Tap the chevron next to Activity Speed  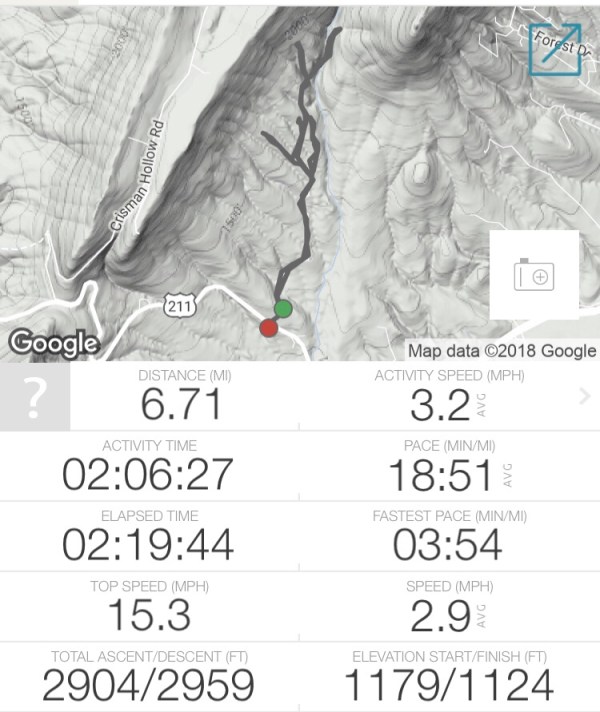[x=584, y=397]
